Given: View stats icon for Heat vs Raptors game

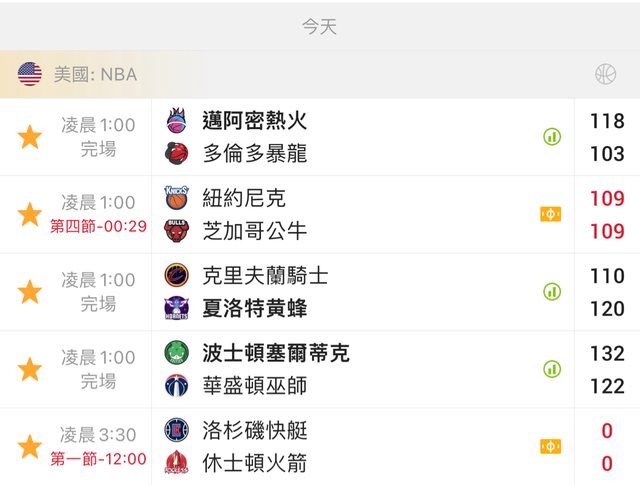Looking at the screenshot, I should pos(552,137).
